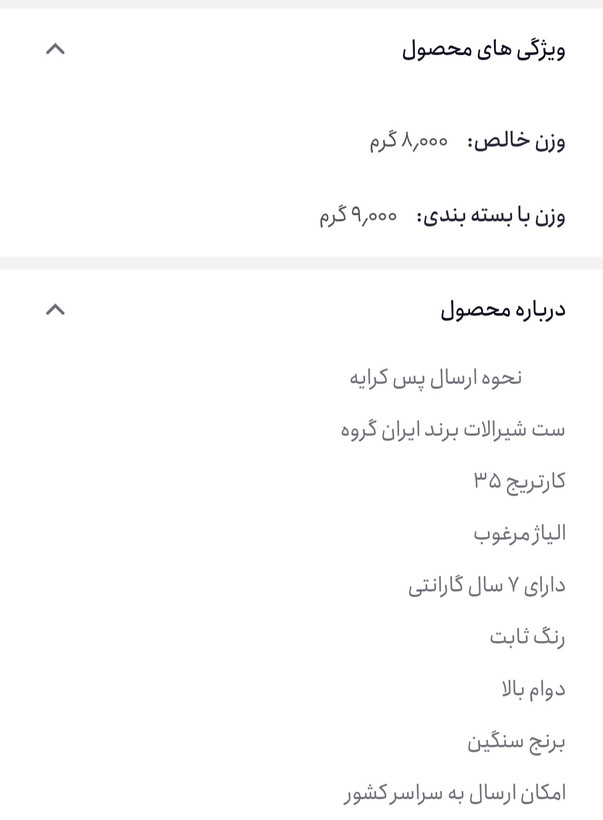The height and width of the screenshot is (820, 603).
Task: Collapse the ویژگی های محصول section
Action: [56, 49]
